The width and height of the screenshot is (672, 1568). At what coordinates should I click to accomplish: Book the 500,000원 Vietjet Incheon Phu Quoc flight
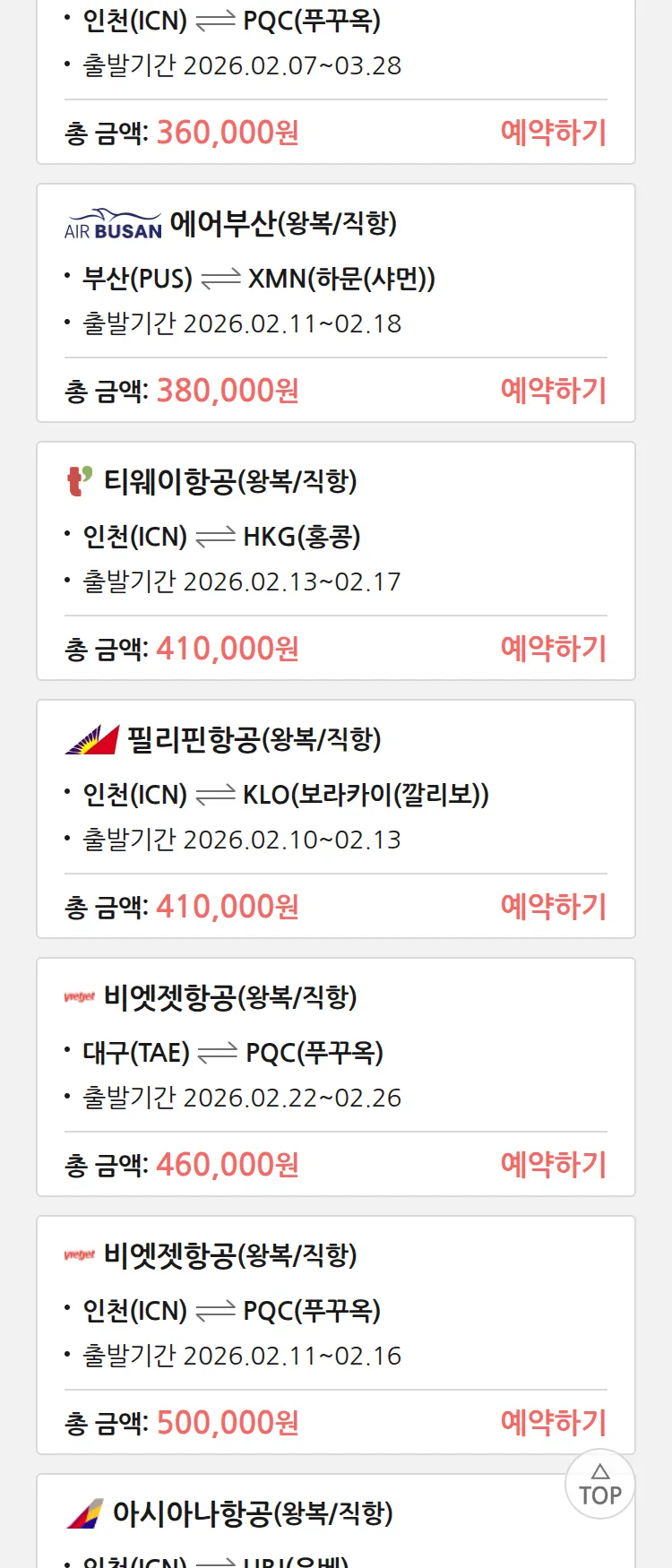[x=553, y=1423]
